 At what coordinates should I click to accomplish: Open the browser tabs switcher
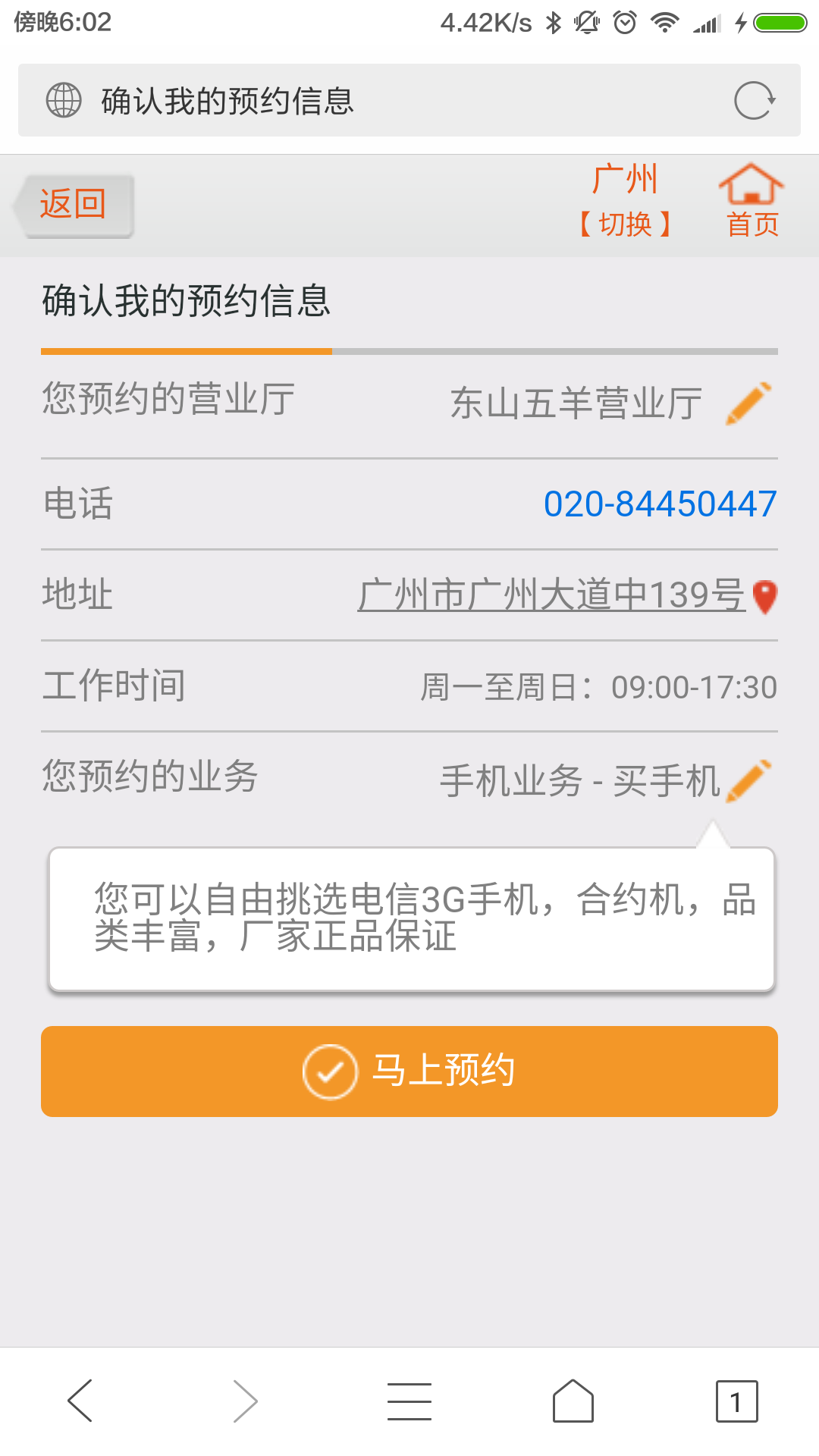pos(736,1401)
